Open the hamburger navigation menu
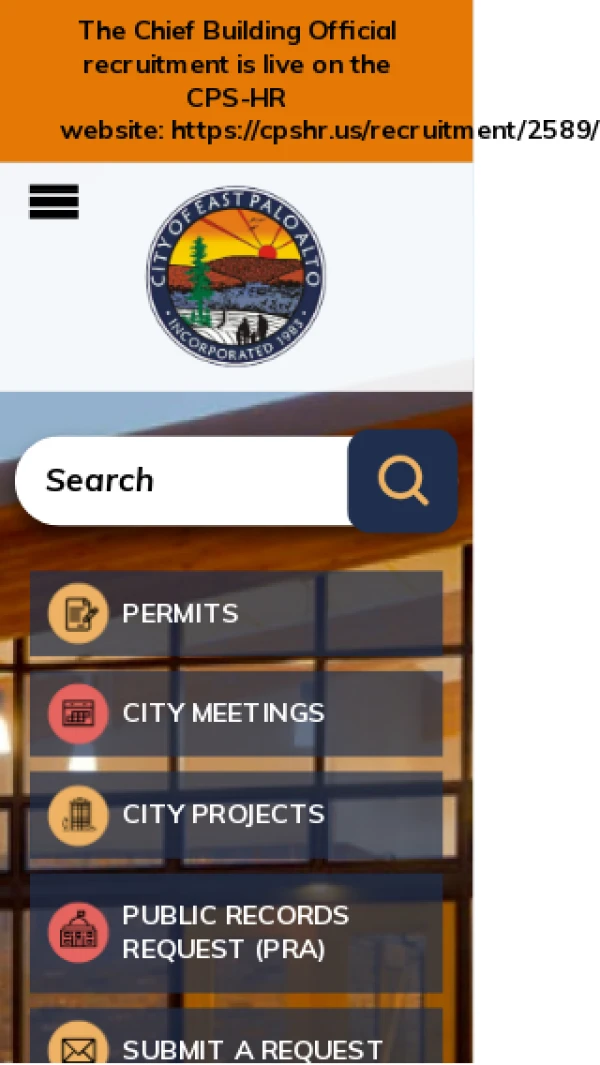 pyautogui.click(x=54, y=202)
